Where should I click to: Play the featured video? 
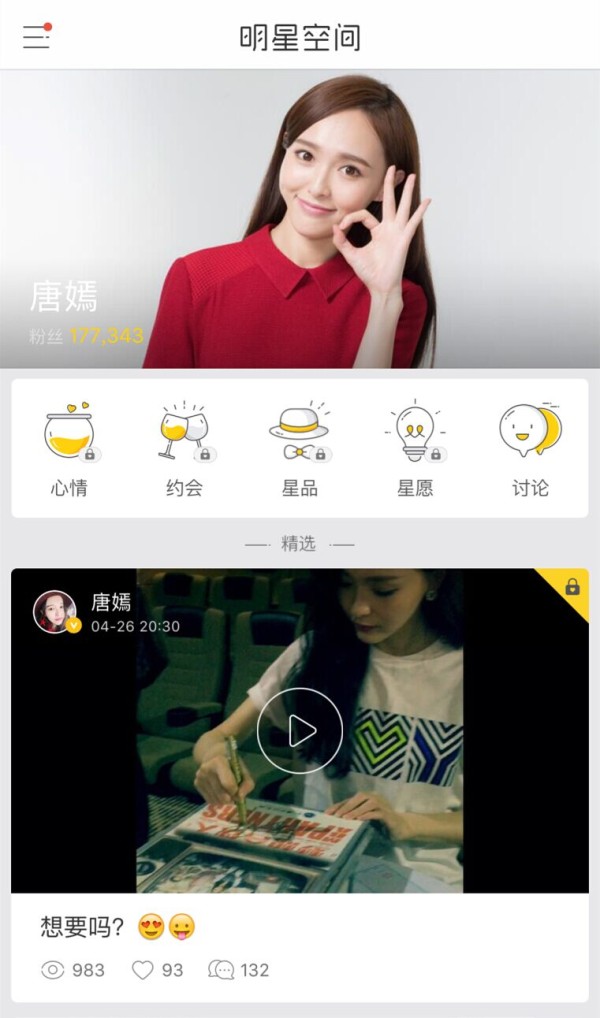tap(299, 731)
